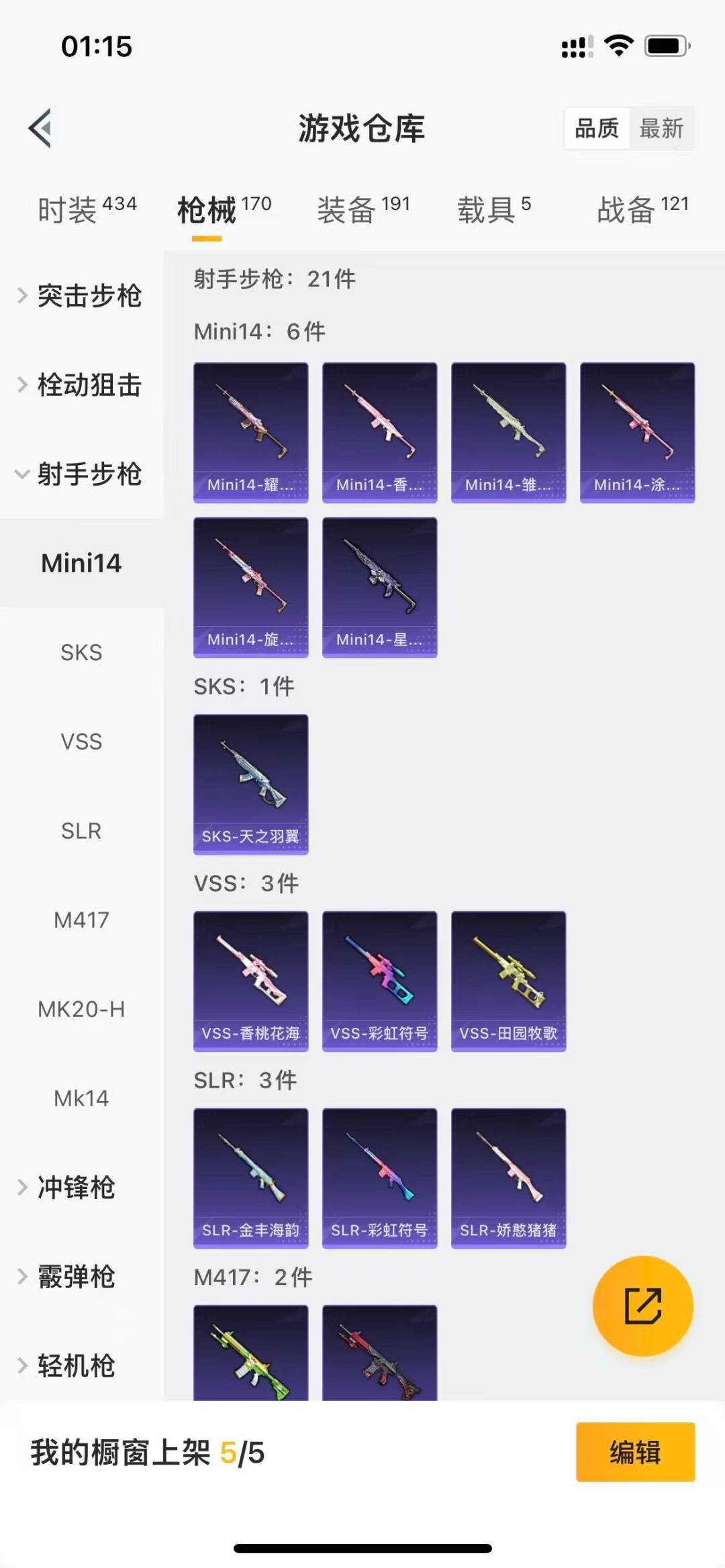Expand the 栓动狙击 category
Viewport: 725px width, 1568px height.
click(x=81, y=385)
